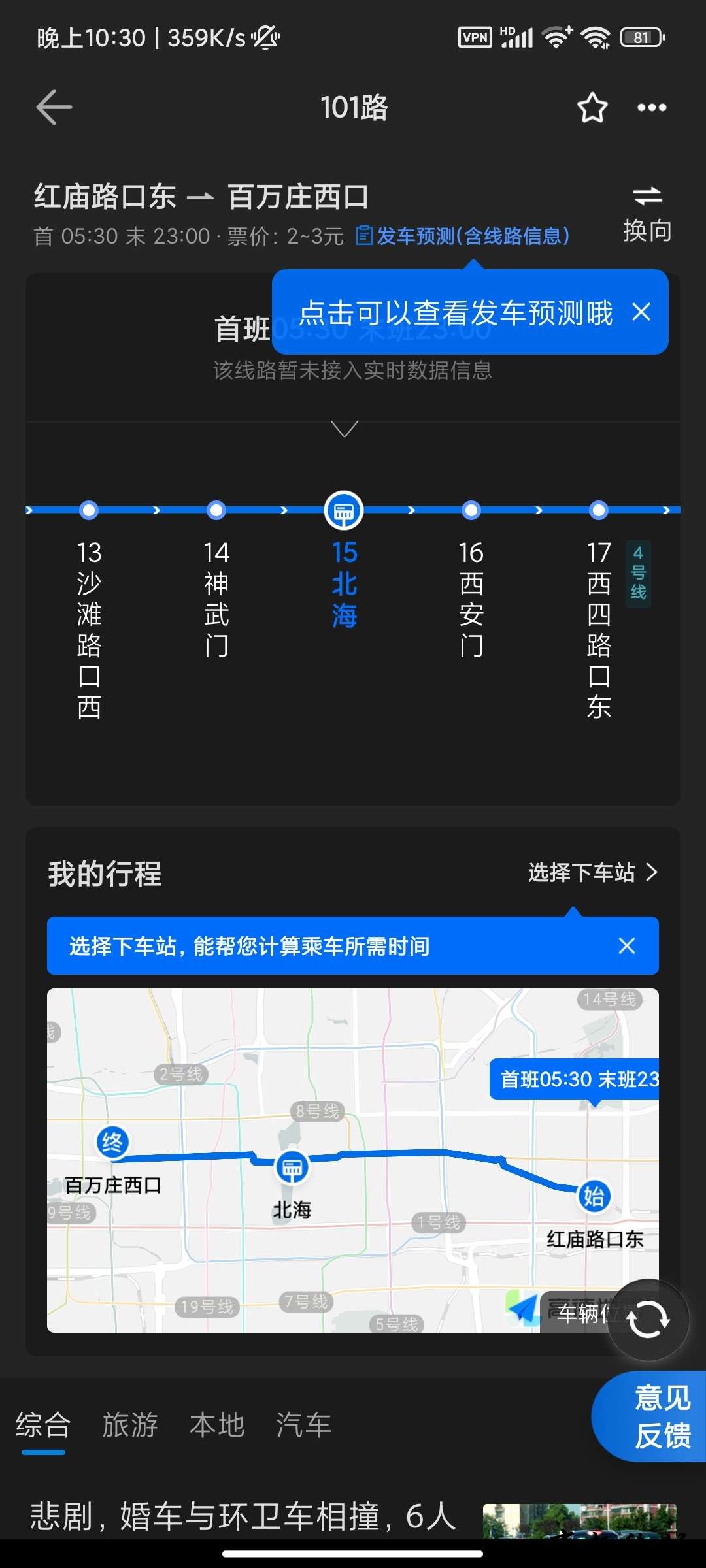Expand the schedule panel with the down chevron
Screen dimensions: 706x1568
click(x=345, y=429)
